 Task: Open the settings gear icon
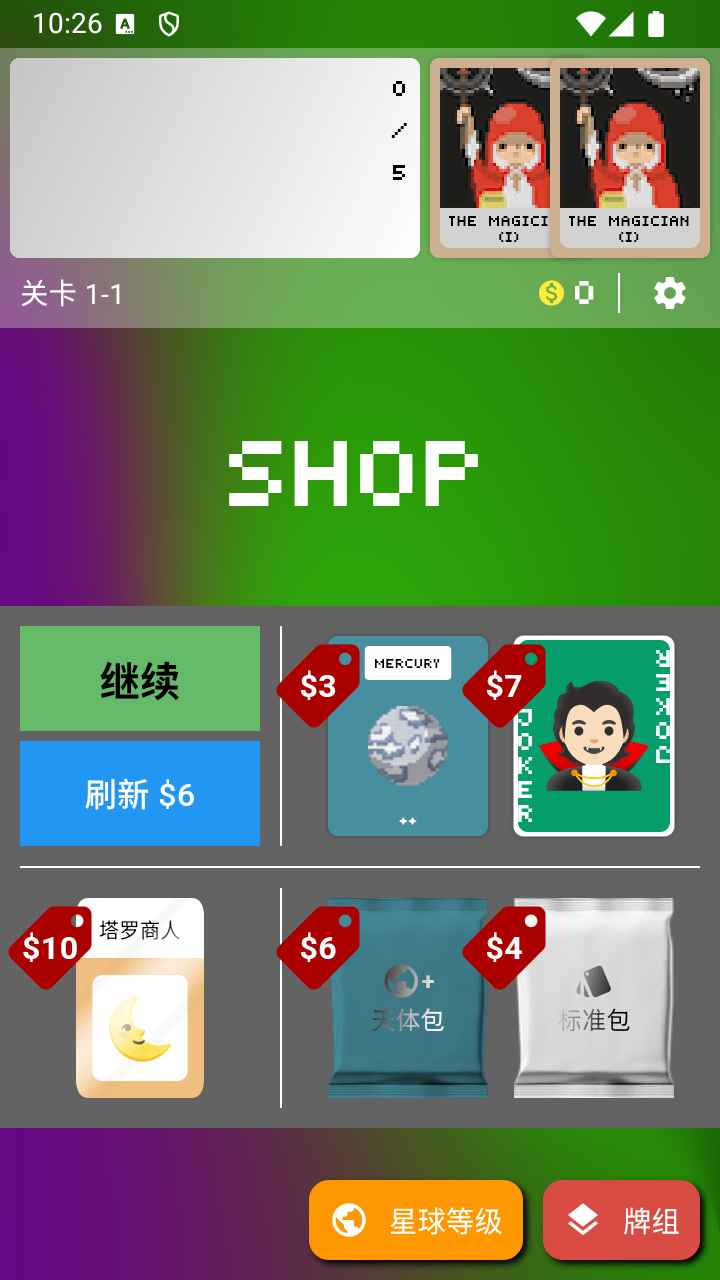click(669, 293)
